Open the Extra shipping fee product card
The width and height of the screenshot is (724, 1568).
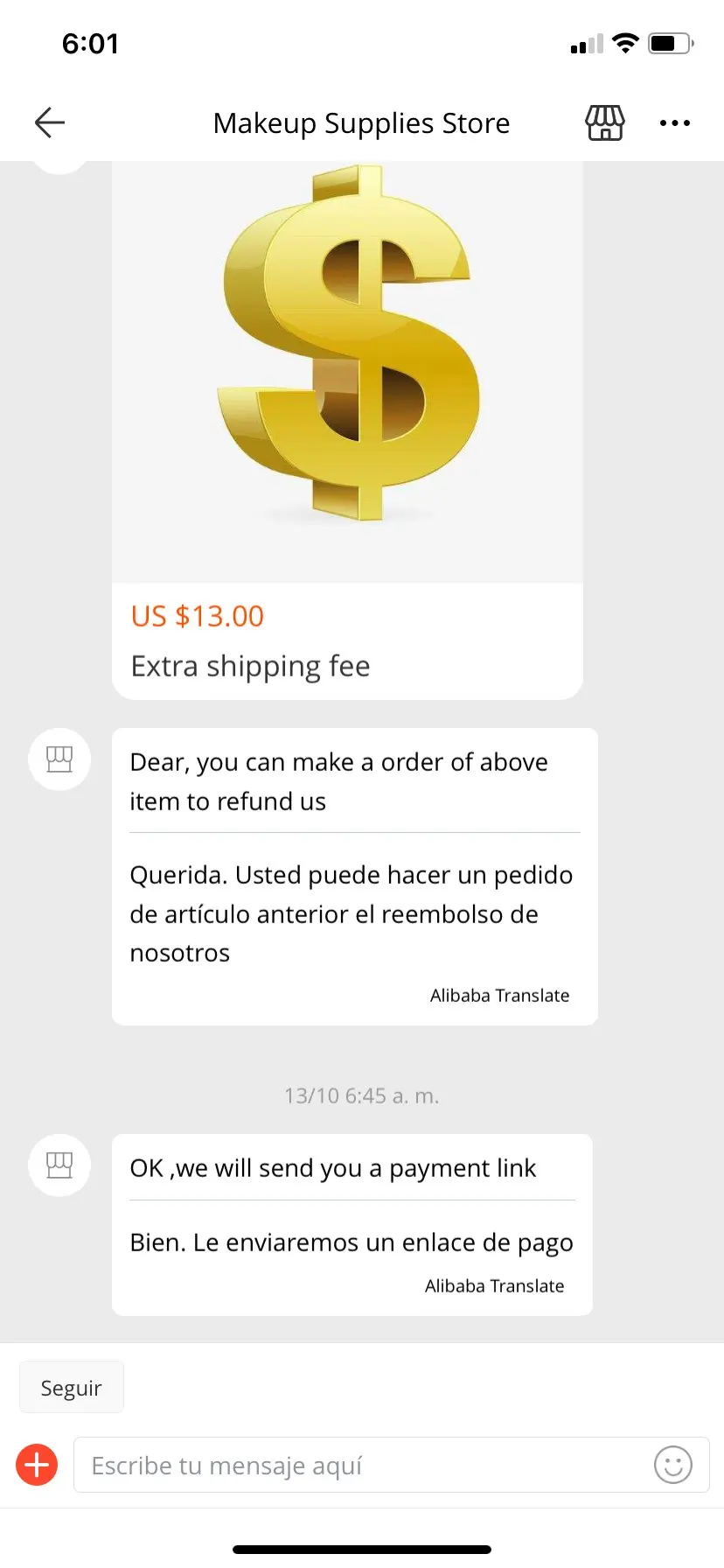pyautogui.click(x=347, y=429)
